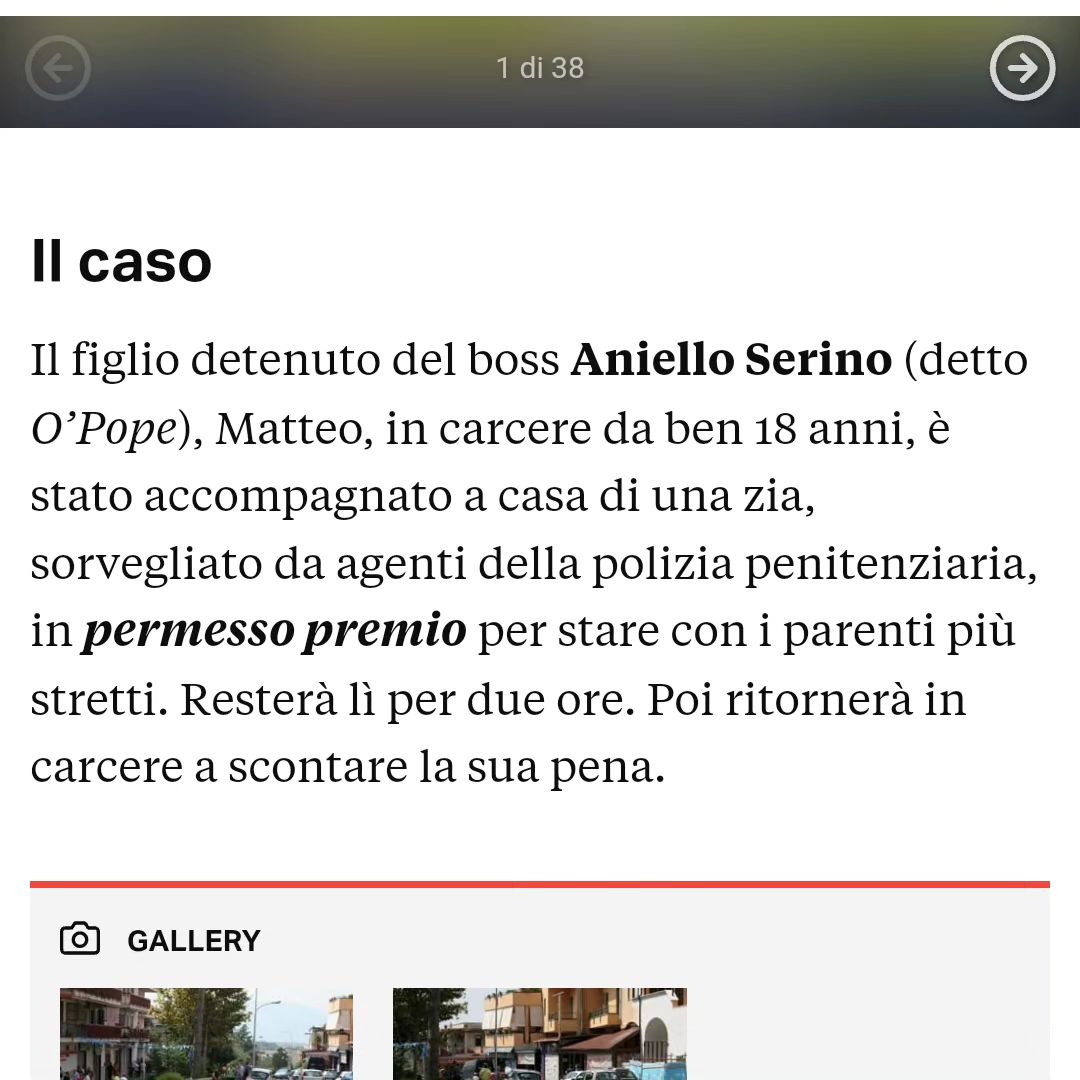Go to the previous gallery photo
The height and width of the screenshot is (1080, 1080).
coord(58,68)
